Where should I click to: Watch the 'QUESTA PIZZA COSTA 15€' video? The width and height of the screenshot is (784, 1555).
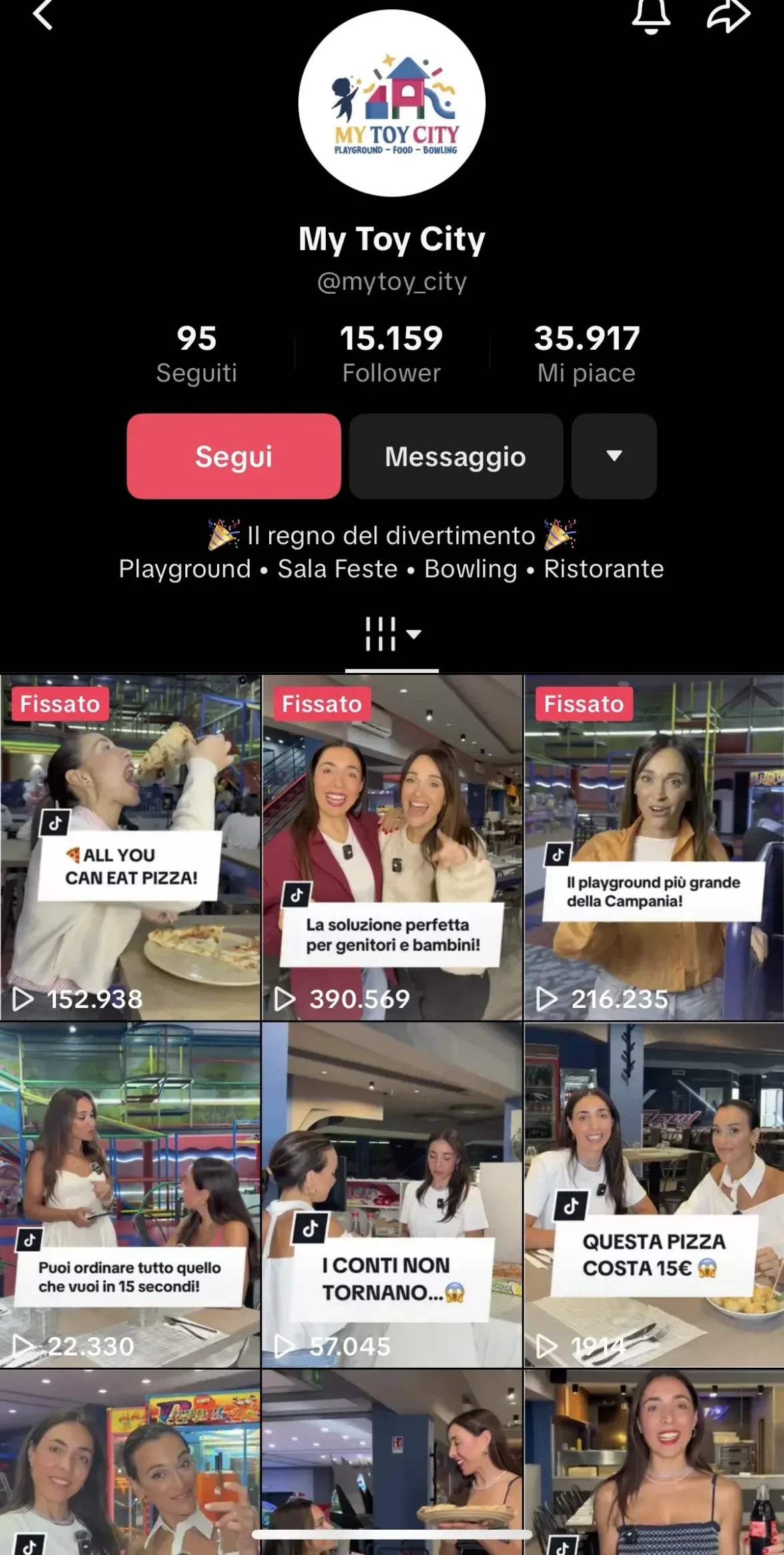654,1195
